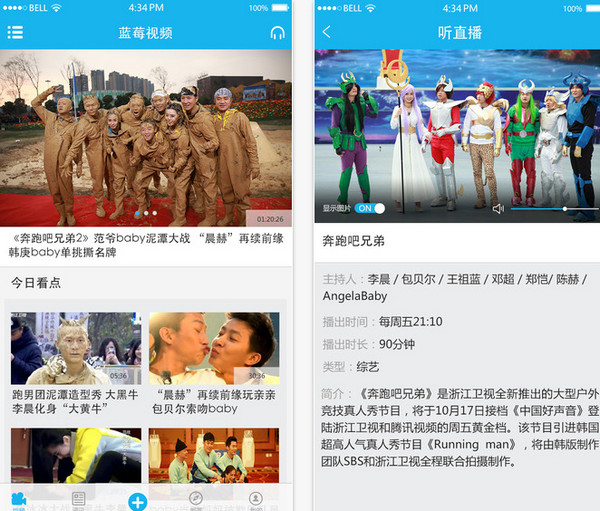This screenshot has width=600, height=511.
Task: Open the headphones listening icon
Action: pos(277,32)
